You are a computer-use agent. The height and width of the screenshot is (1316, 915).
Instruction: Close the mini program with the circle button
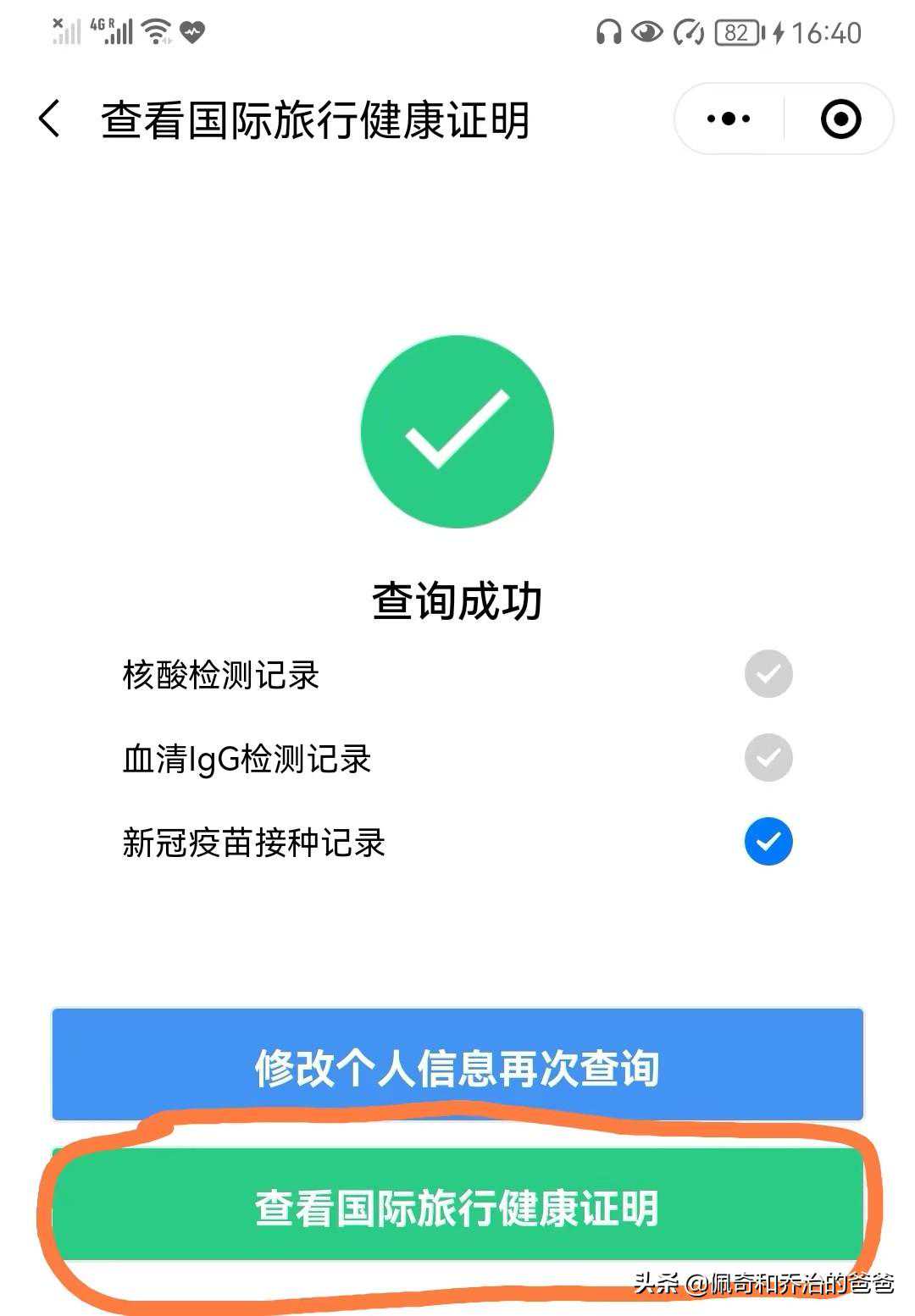click(x=840, y=119)
